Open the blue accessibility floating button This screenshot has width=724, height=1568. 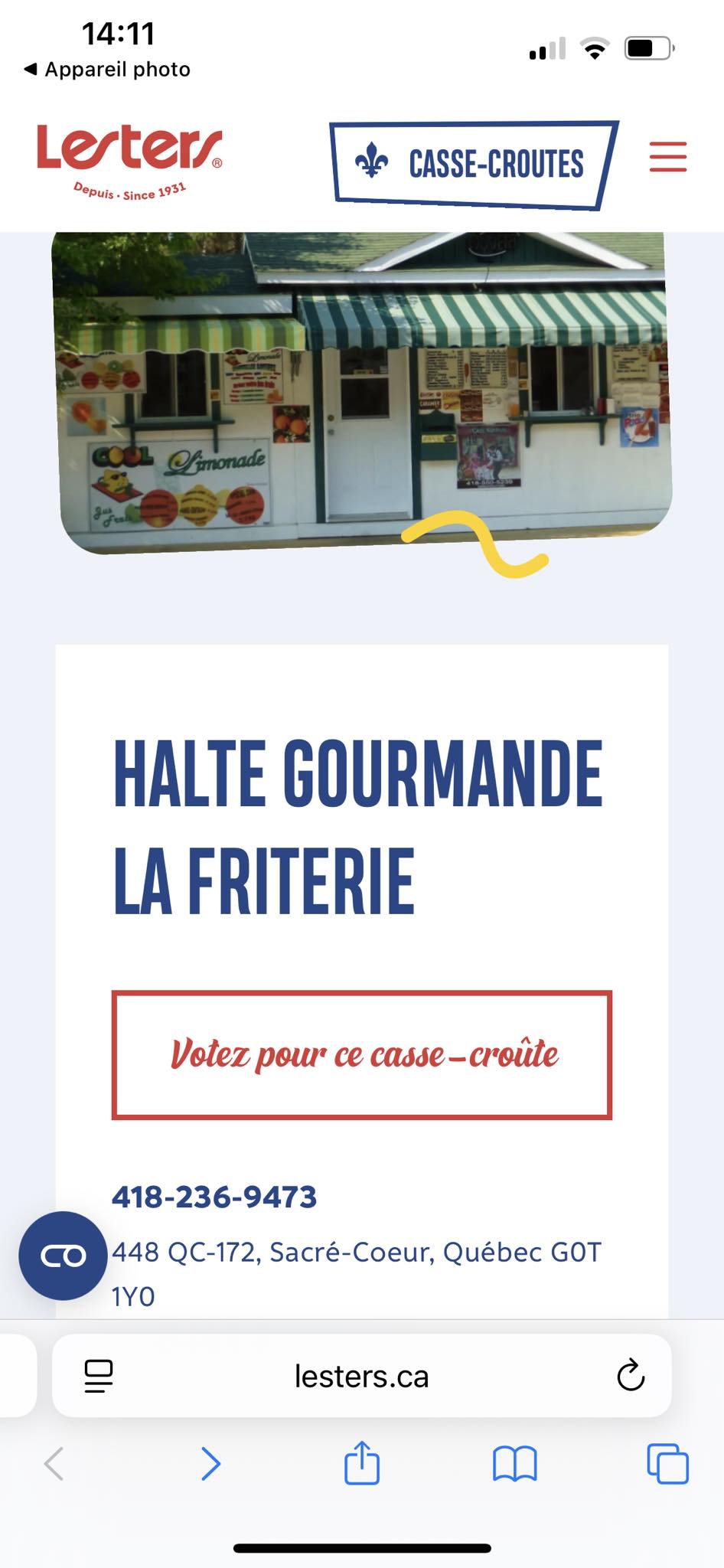pyautogui.click(x=63, y=1256)
